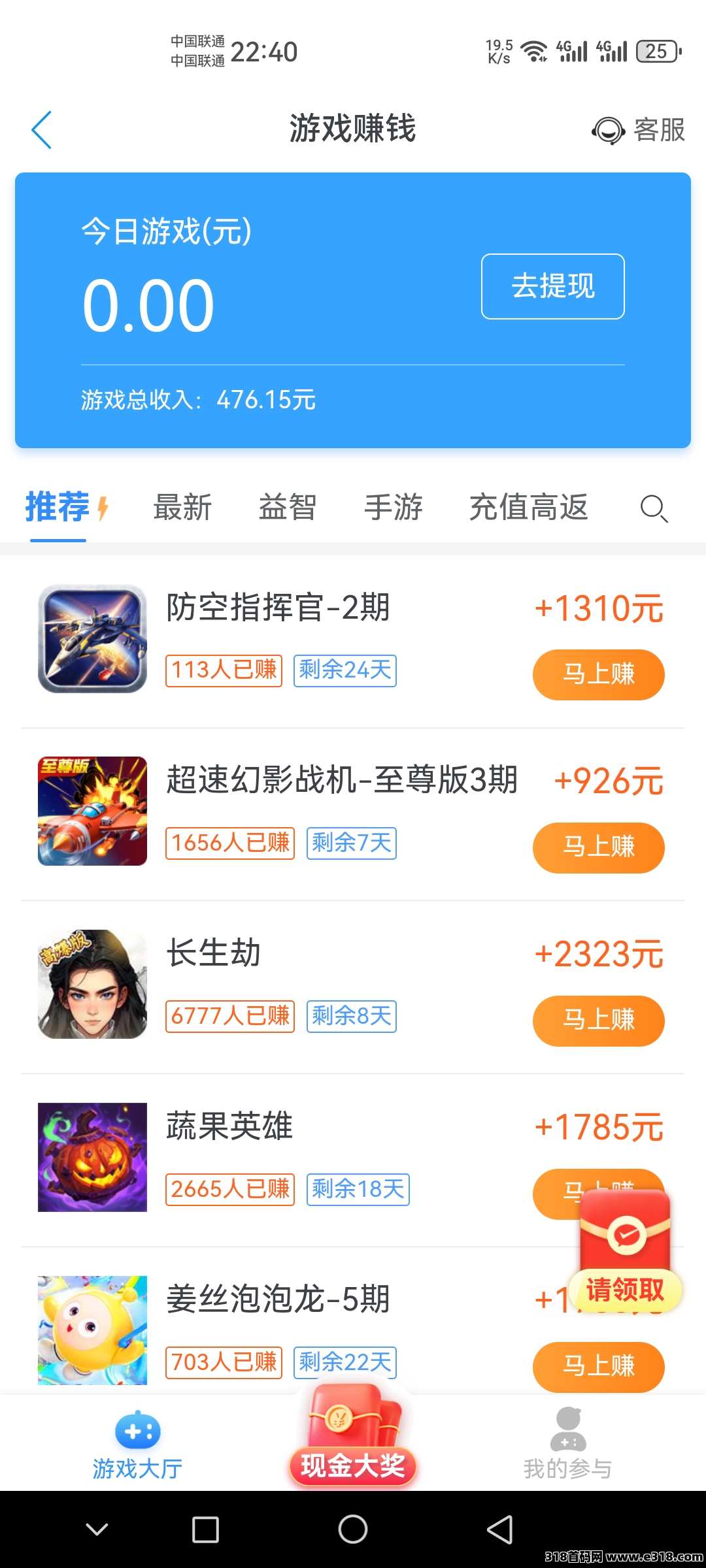Tap the 去提现 withdraw button

(552, 287)
